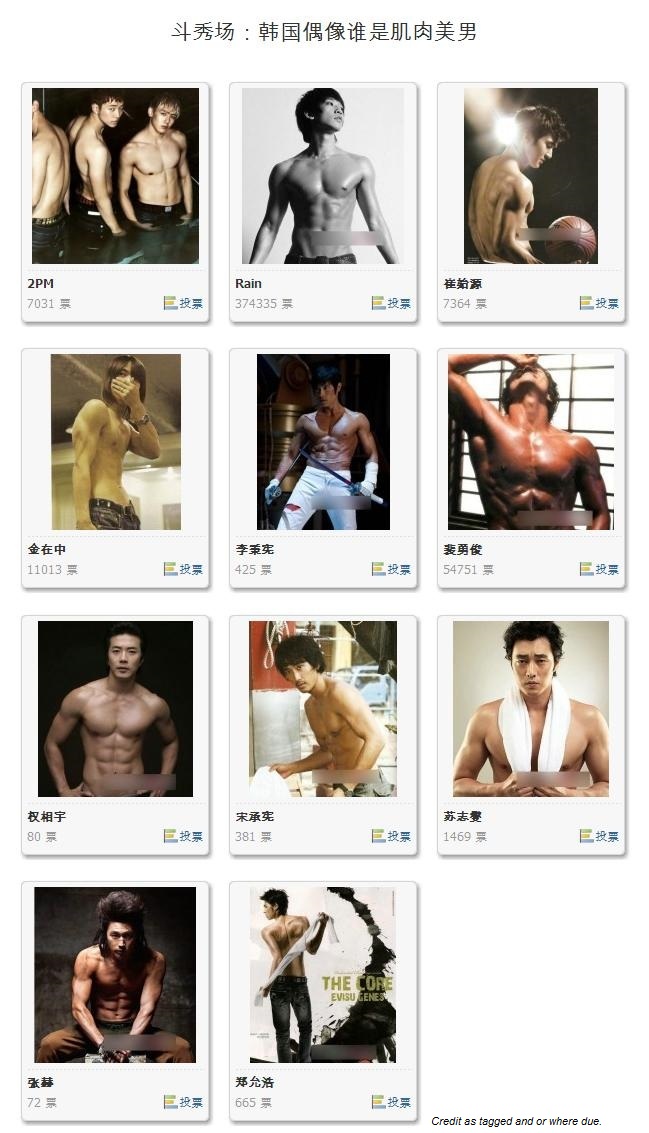Vote for 金在中
The height and width of the screenshot is (1133, 649).
click(x=184, y=569)
